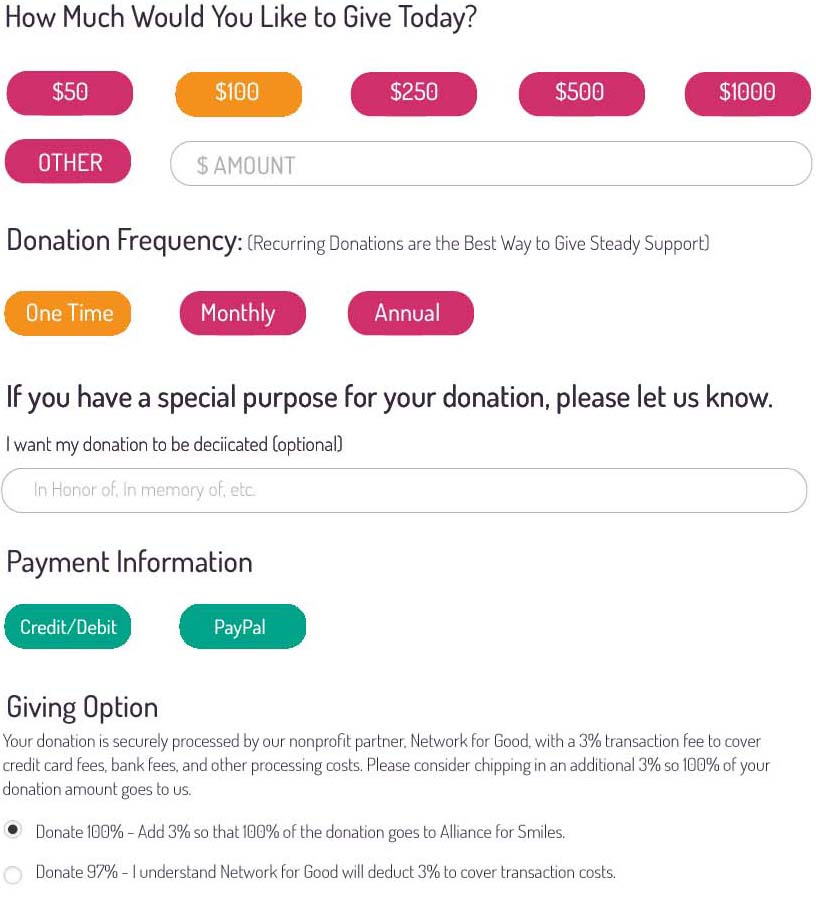Select the $50 donation amount
Viewport: 816px width, 899px height.
[x=70, y=93]
